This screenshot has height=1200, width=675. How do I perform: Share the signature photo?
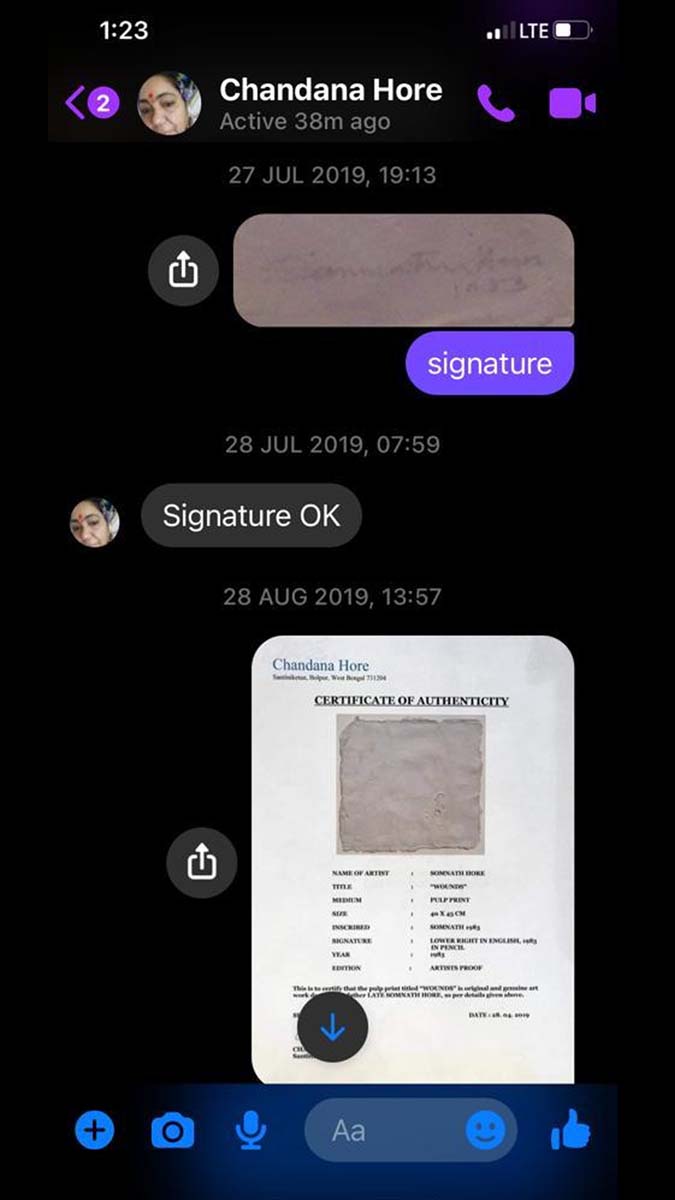click(183, 270)
